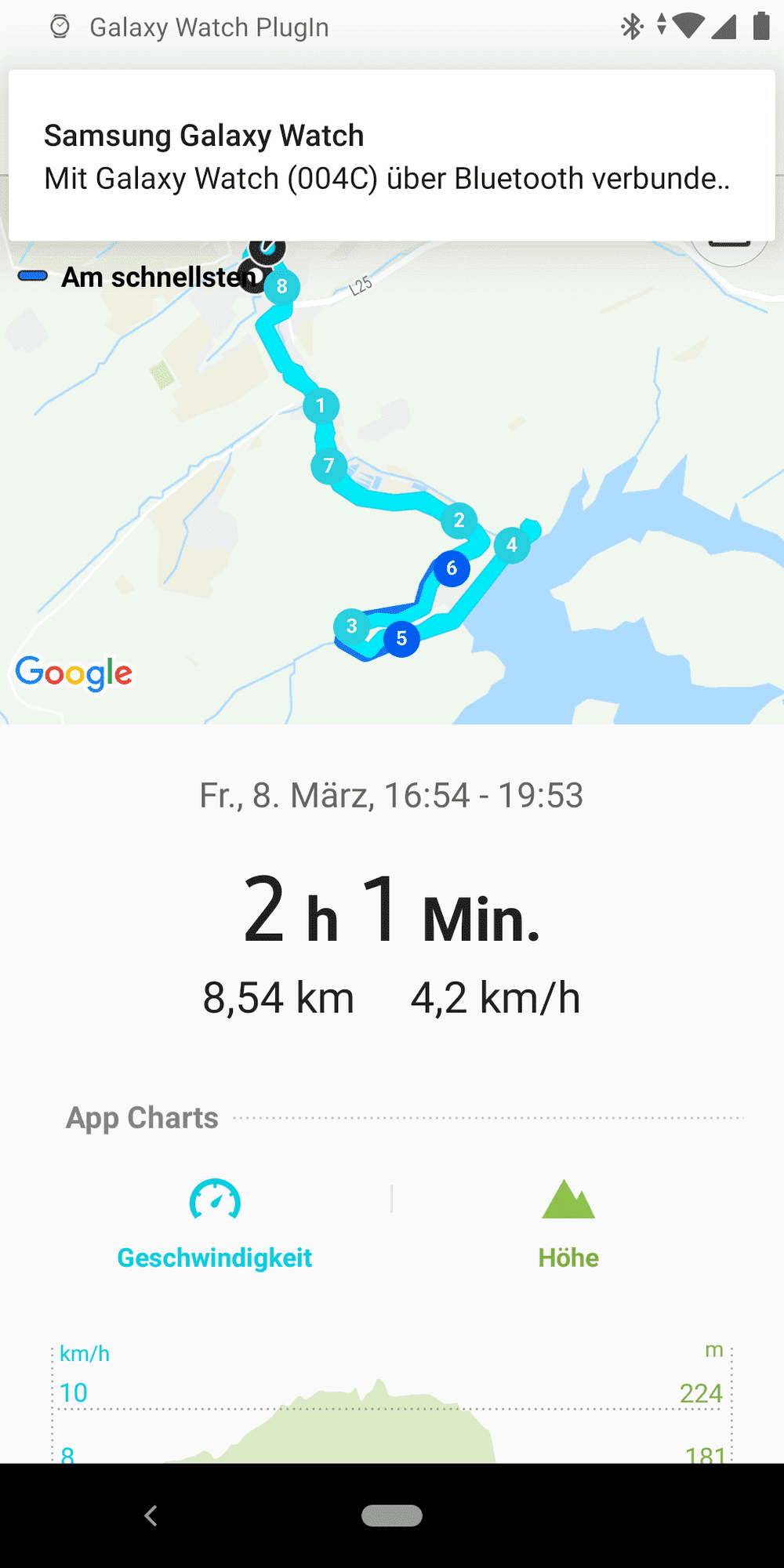Switch to the Höhe chart
Screen dimensions: 784x1568
point(568,1225)
